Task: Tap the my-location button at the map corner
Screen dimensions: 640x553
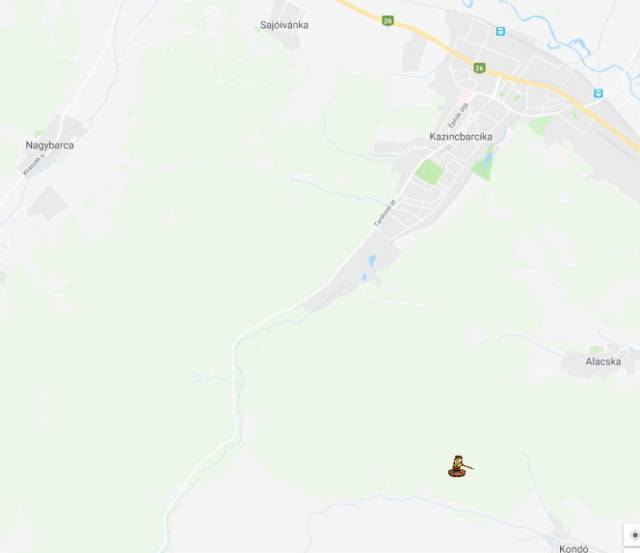Action: 635,534
